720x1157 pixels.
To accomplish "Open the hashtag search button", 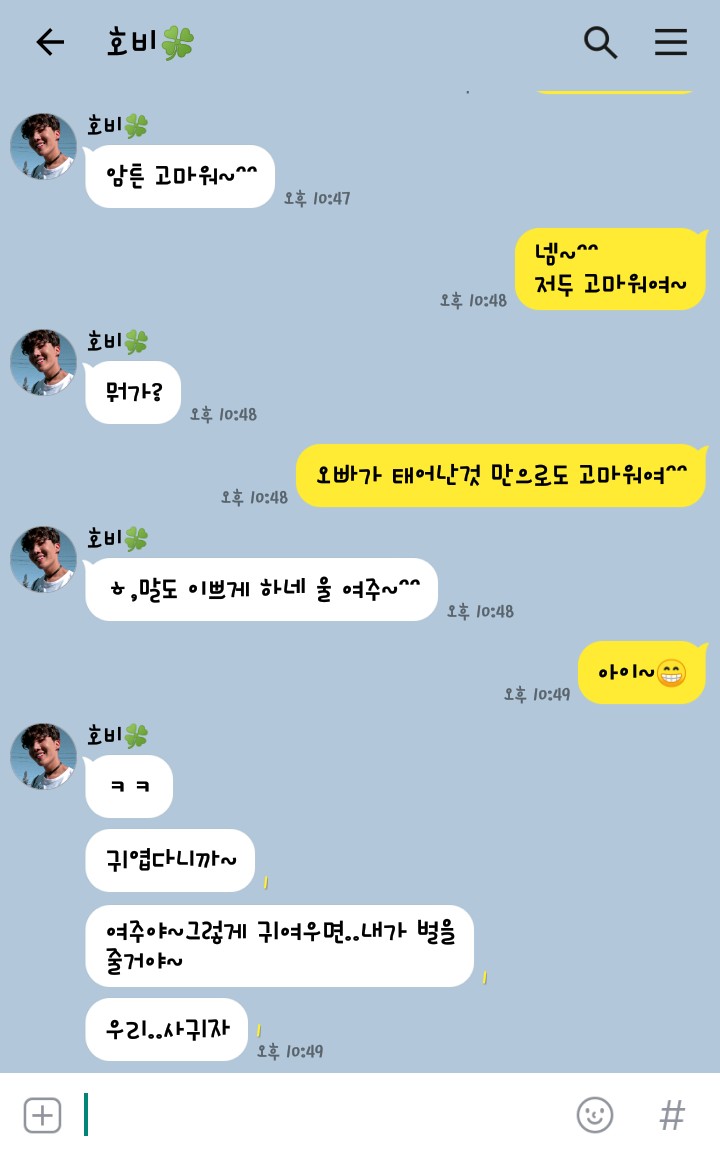I will click(672, 1115).
